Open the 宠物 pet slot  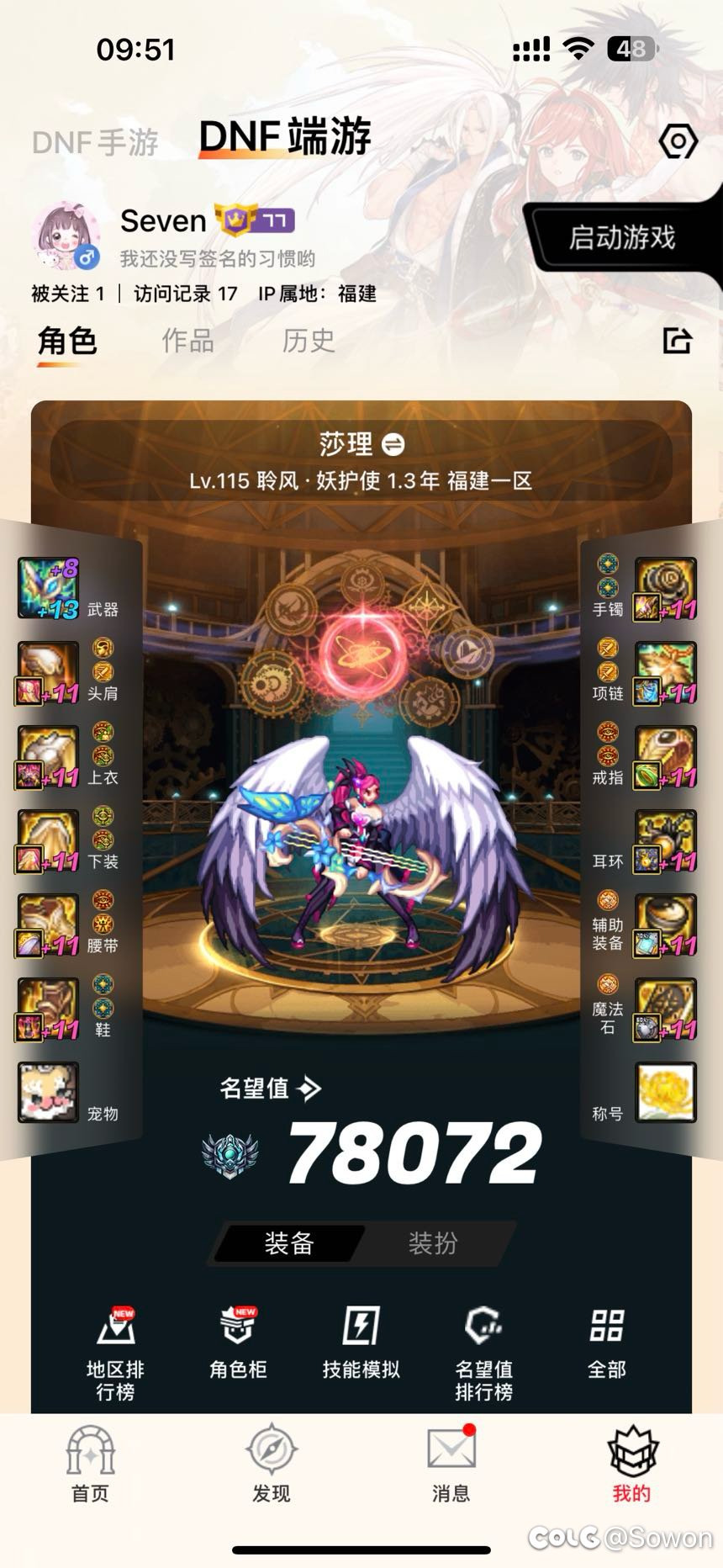pyautogui.click(x=49, y=1093)
